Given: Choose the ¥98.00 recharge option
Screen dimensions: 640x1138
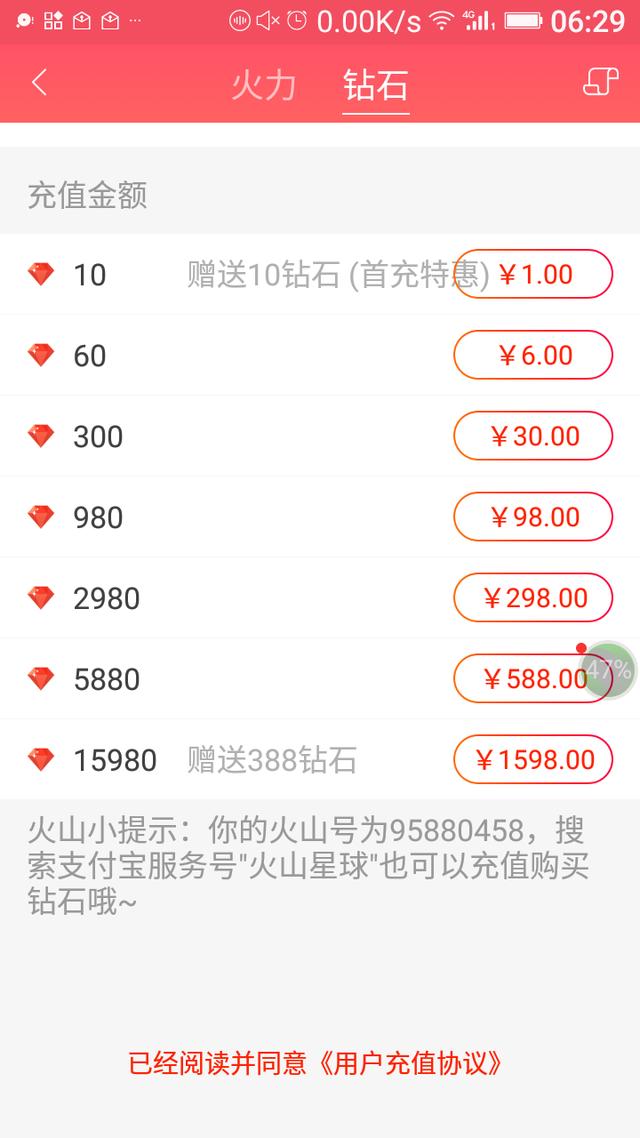Looking at the screenshot, I should click(533, 517).
